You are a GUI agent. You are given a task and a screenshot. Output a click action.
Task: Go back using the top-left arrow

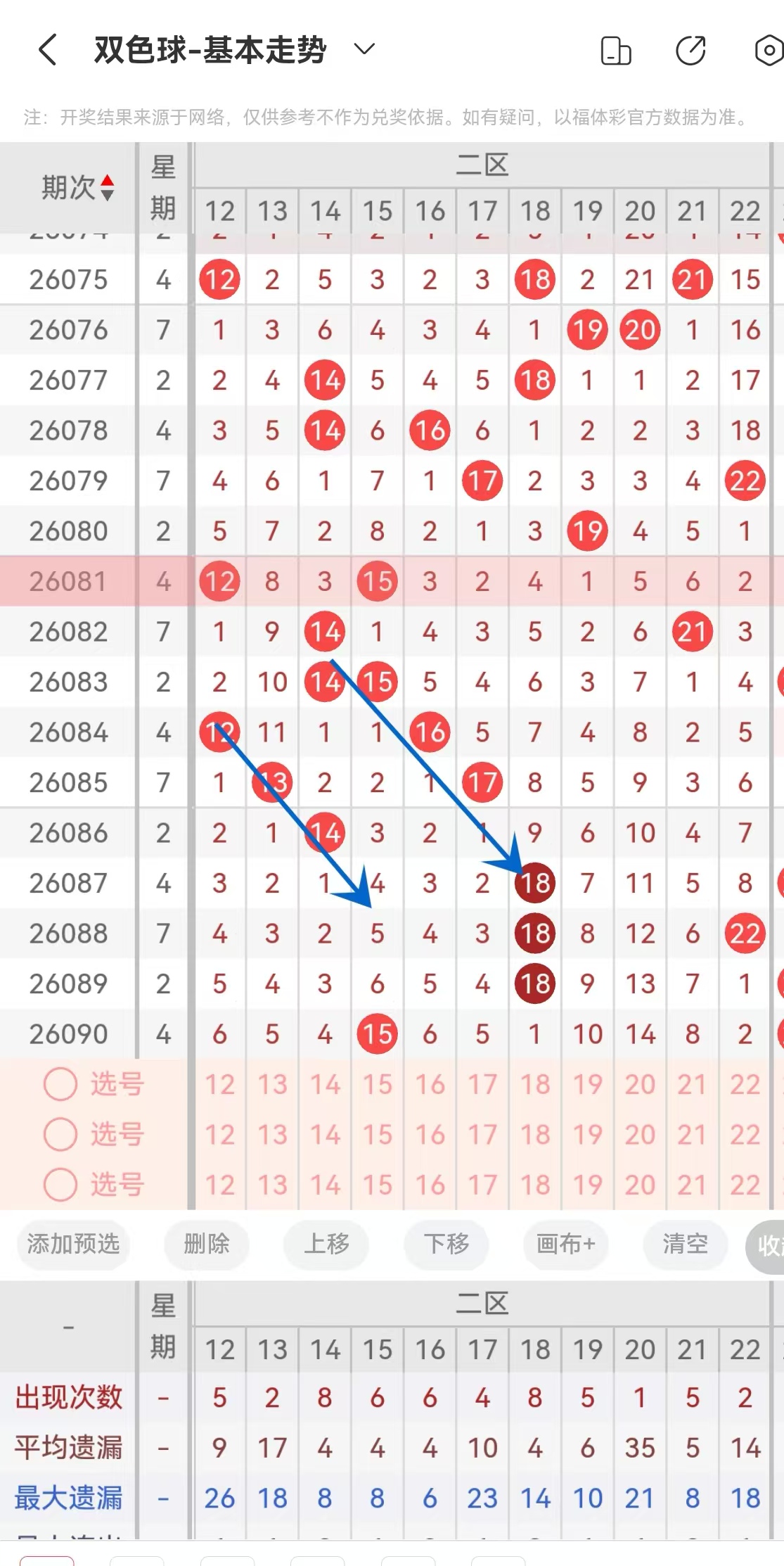coord(47,50)
